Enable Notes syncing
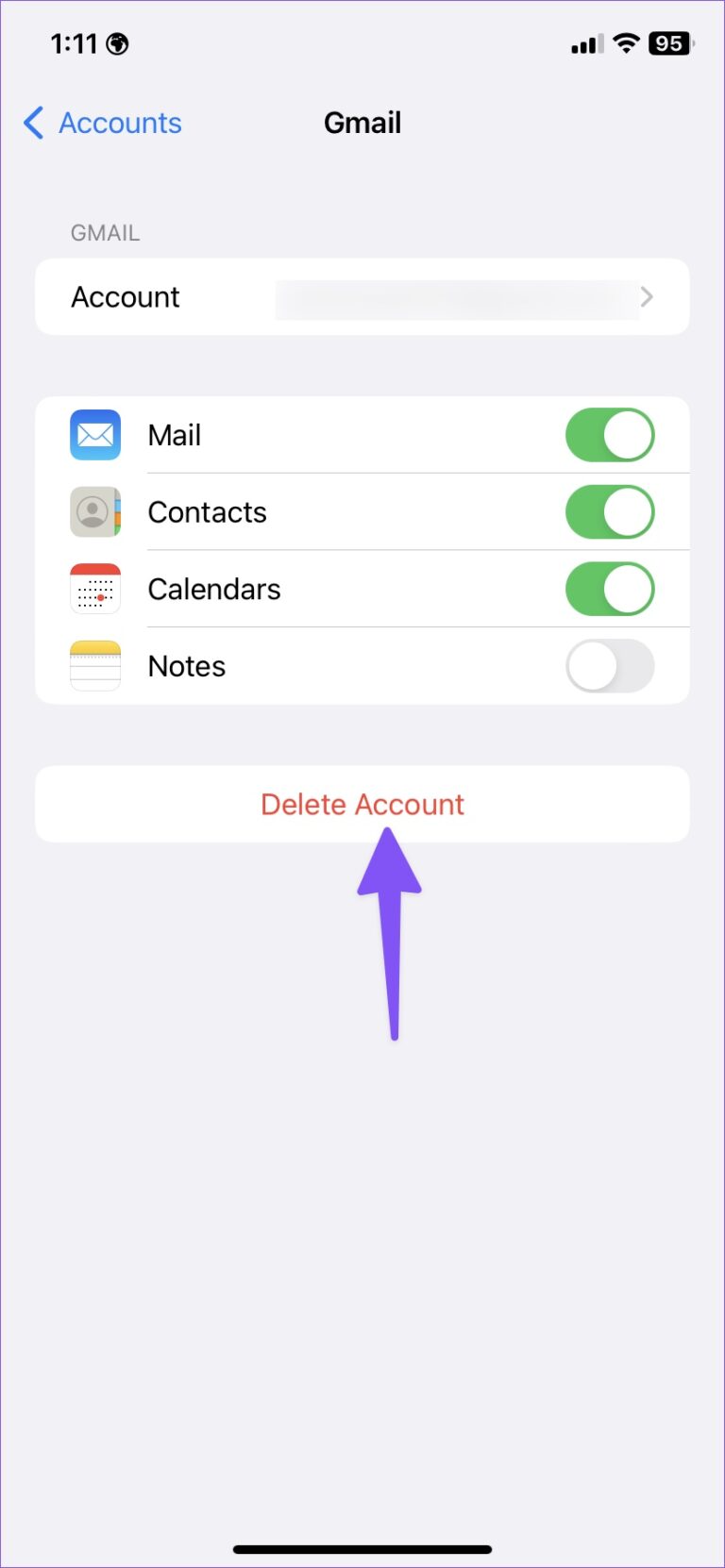 point(610,665)
